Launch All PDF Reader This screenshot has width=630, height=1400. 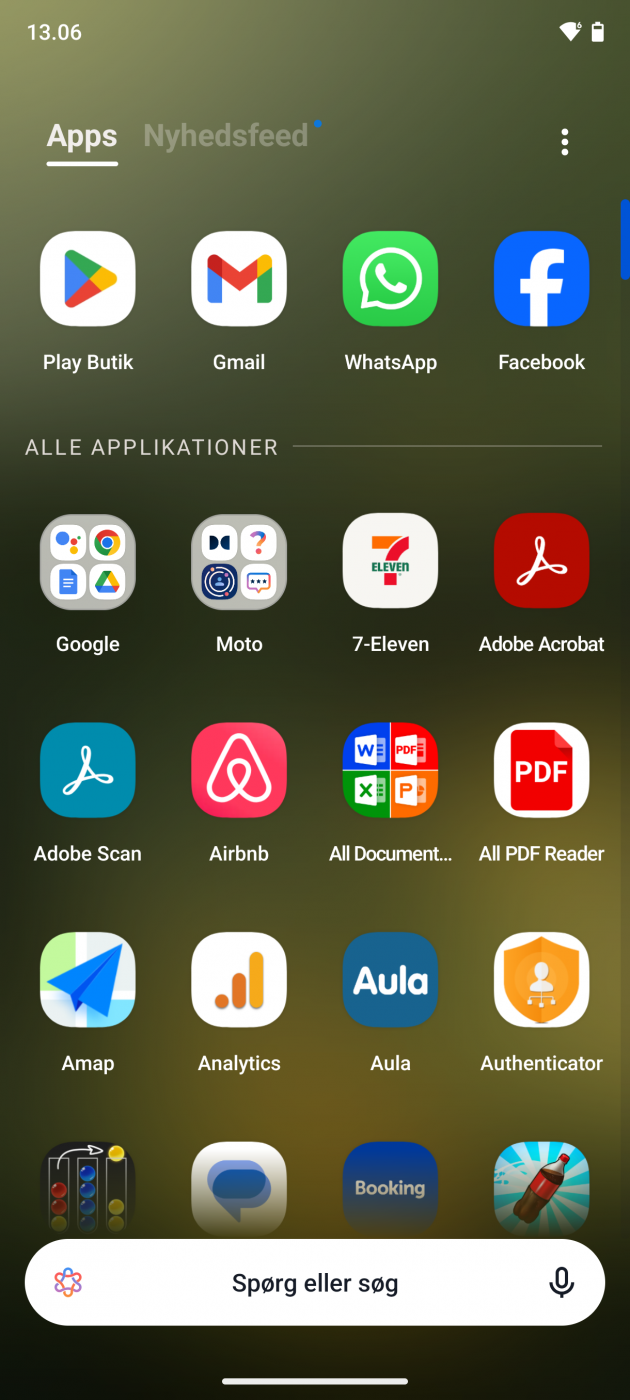pos(541,771)
